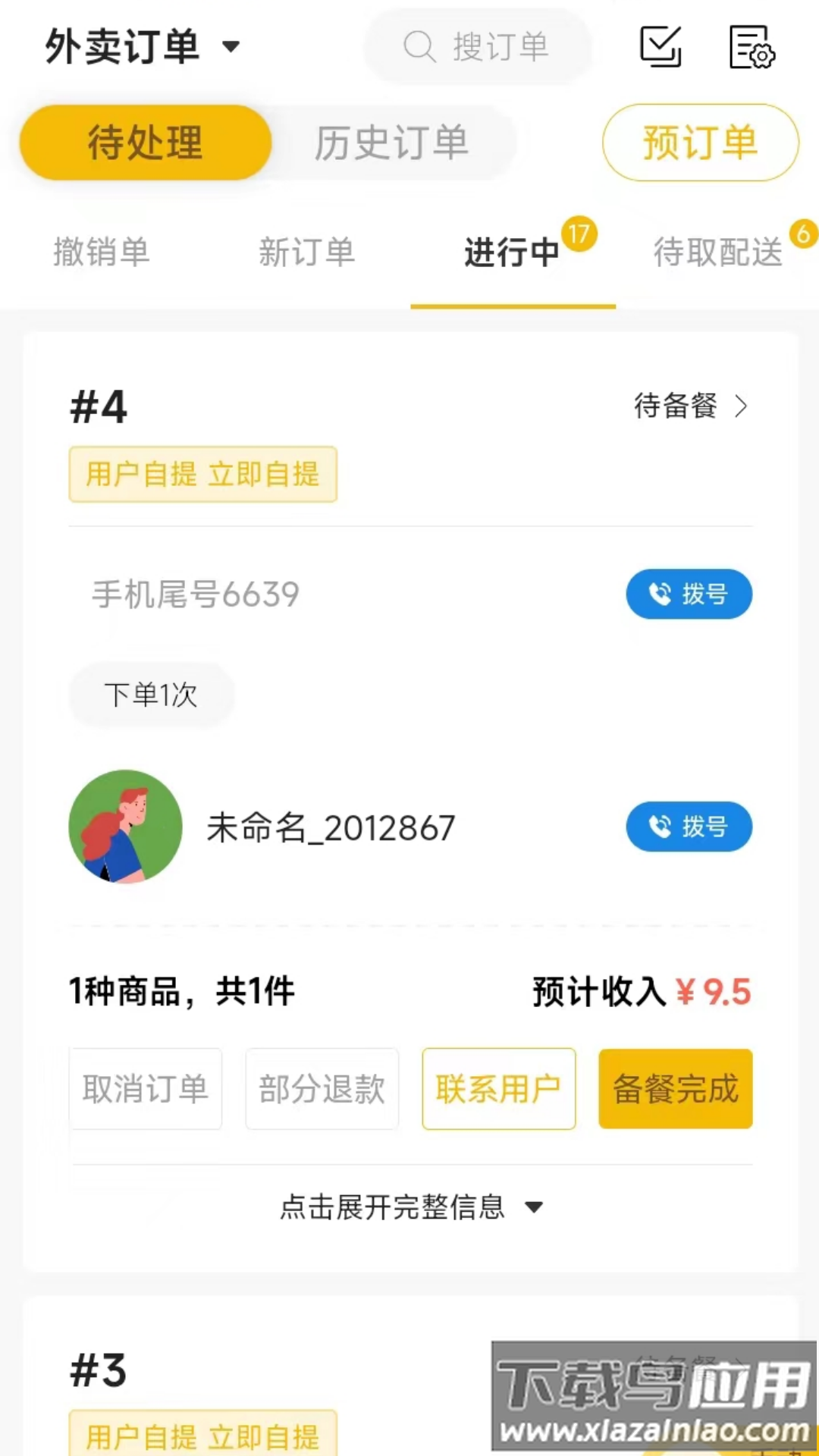
Task: Open order #4 details via 待备餐 arrow
Action: (x=690, y=406)
